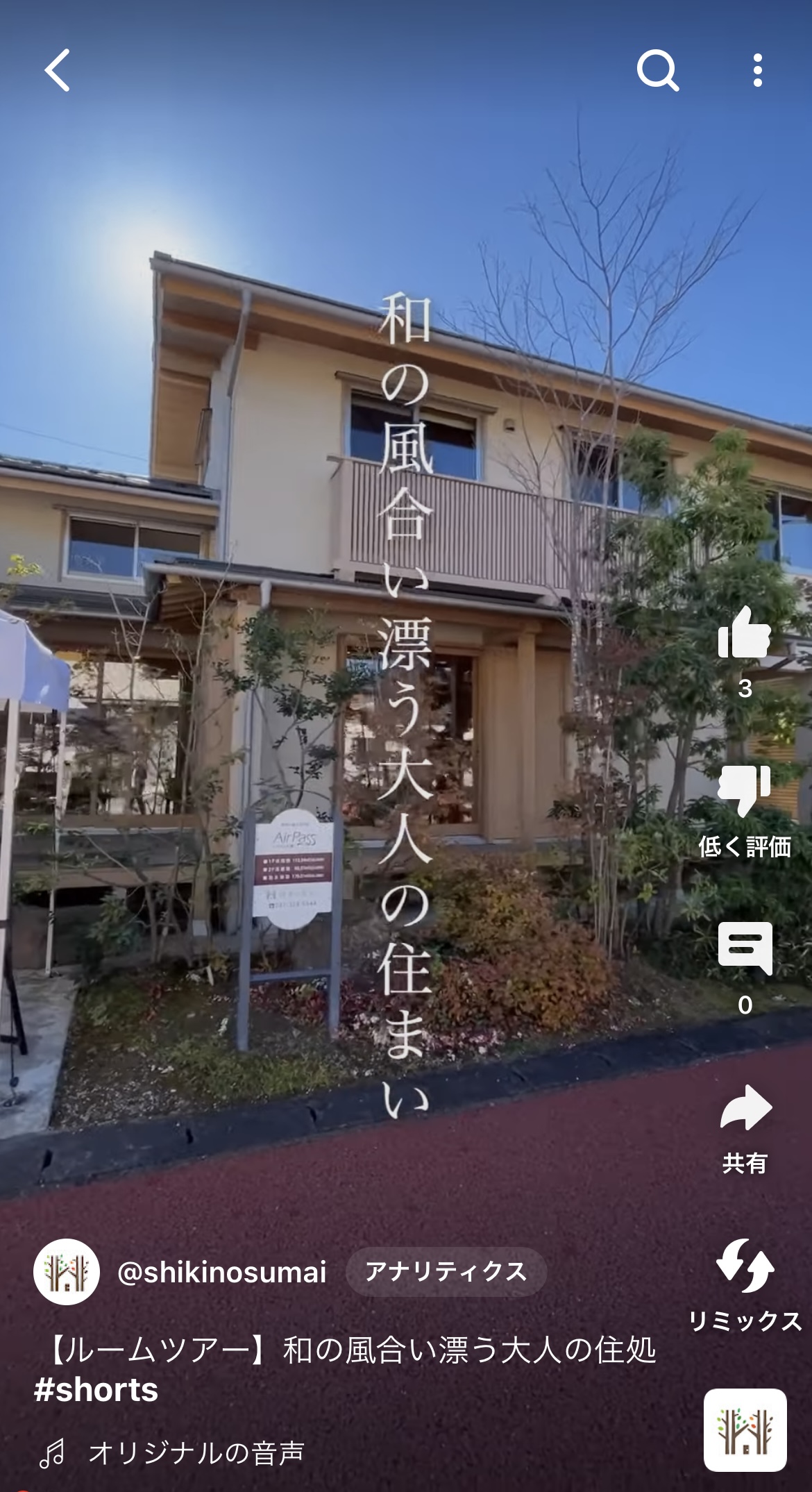The width and height of the screenshot is (812, 1492).
Task: Go back with the top-left arrow
Action: [57, 70]
